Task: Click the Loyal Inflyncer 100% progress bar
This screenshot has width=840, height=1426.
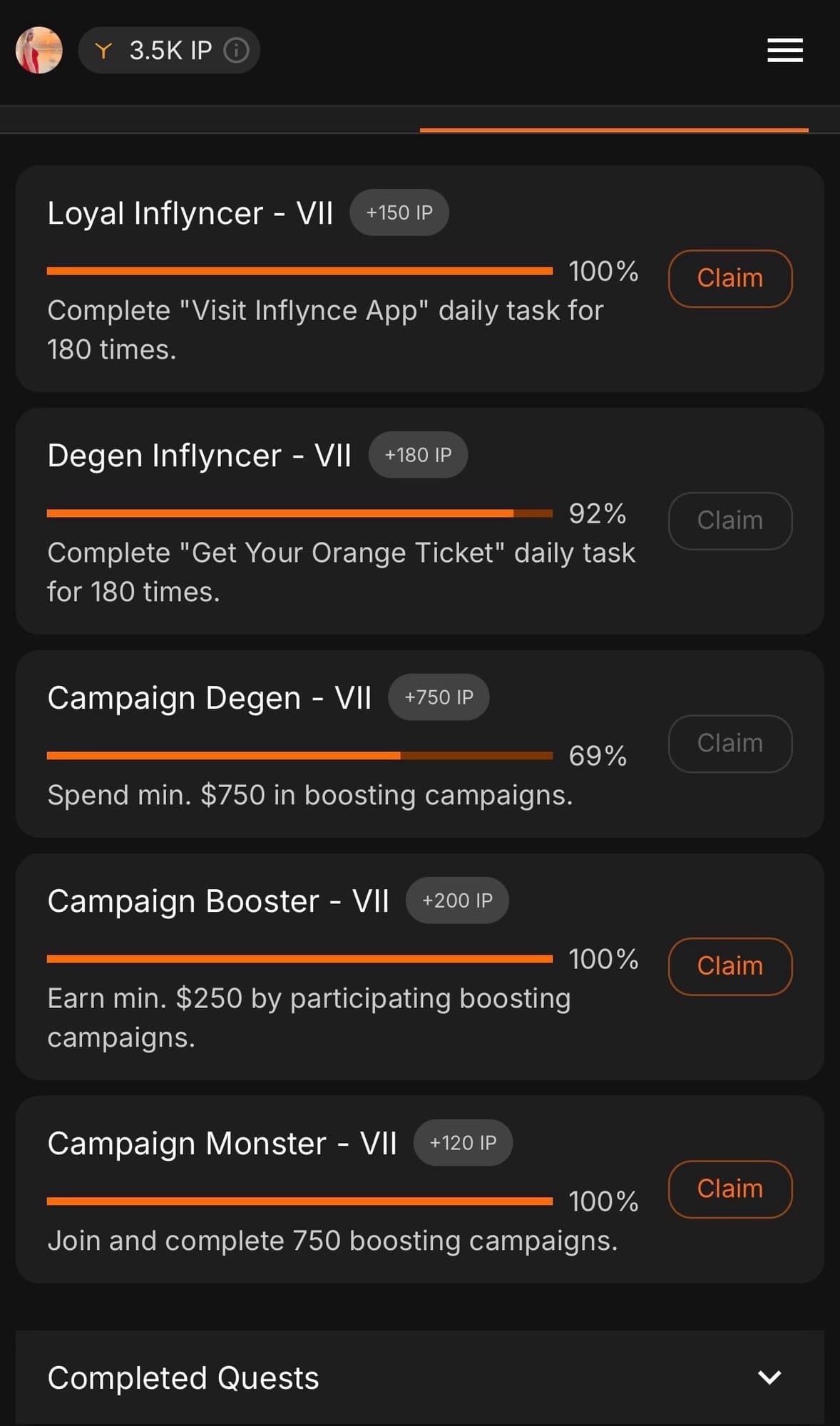Action: pyautogui.click(x=299, y=270)
